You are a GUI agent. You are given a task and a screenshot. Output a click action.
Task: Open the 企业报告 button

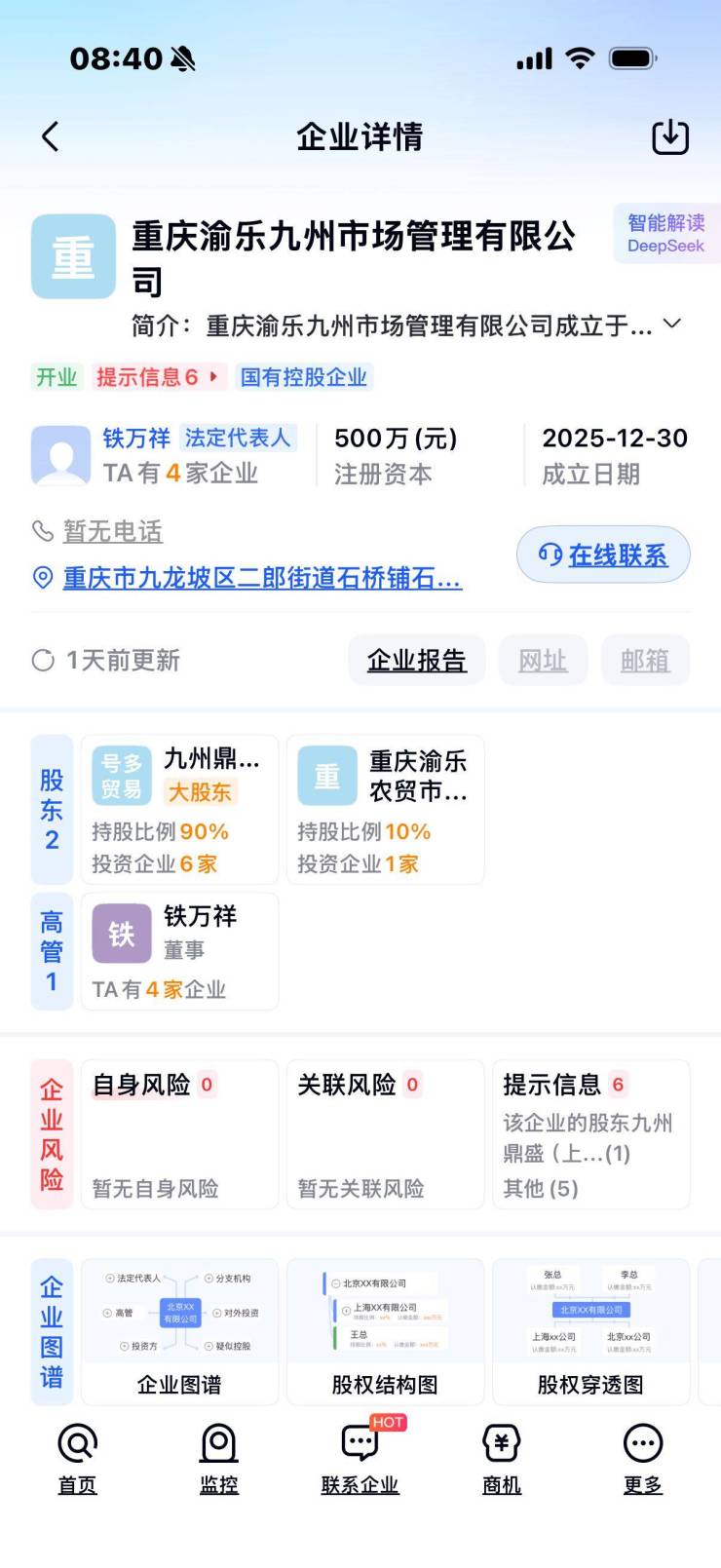[416, 661]
